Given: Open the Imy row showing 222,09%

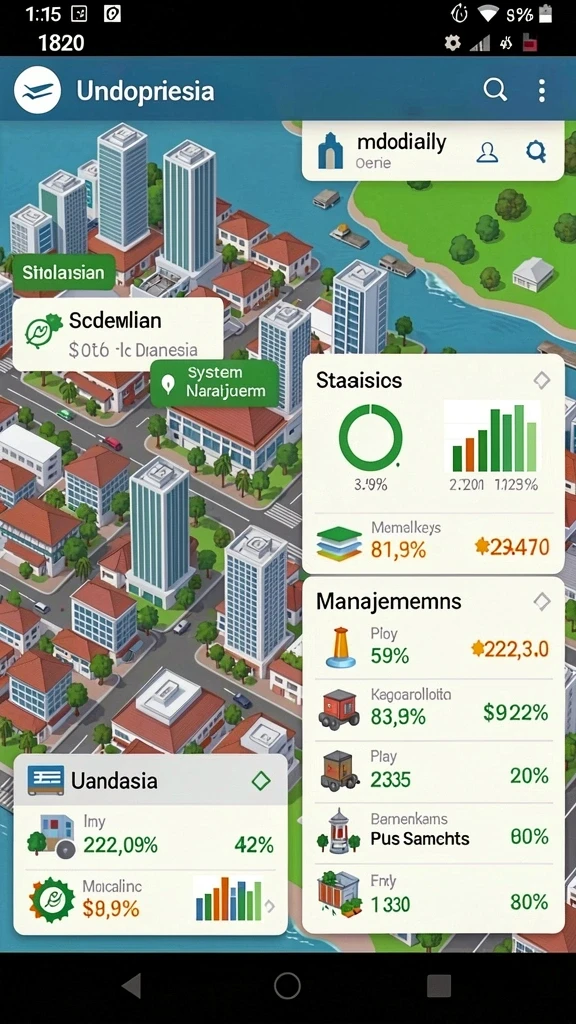Looking at the screenshot, I should [150, 835].
